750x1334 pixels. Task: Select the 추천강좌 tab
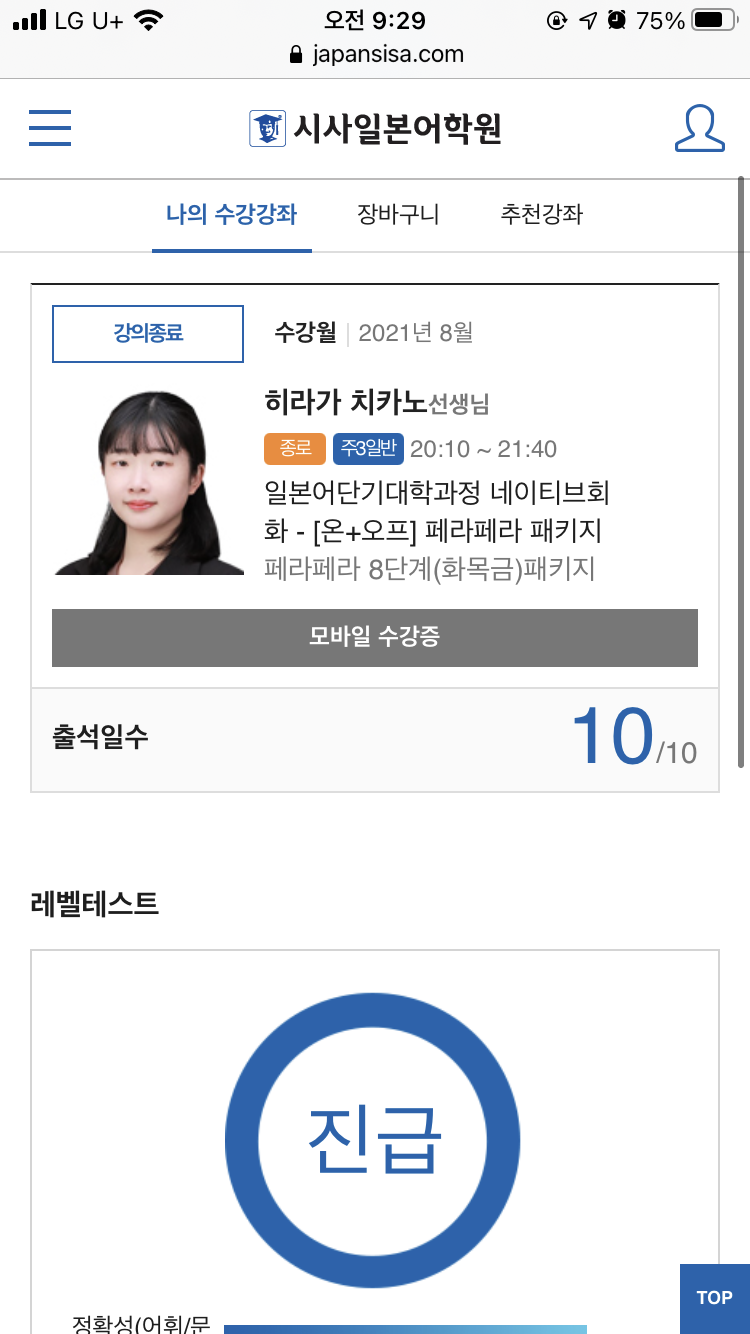coord(541,214)
